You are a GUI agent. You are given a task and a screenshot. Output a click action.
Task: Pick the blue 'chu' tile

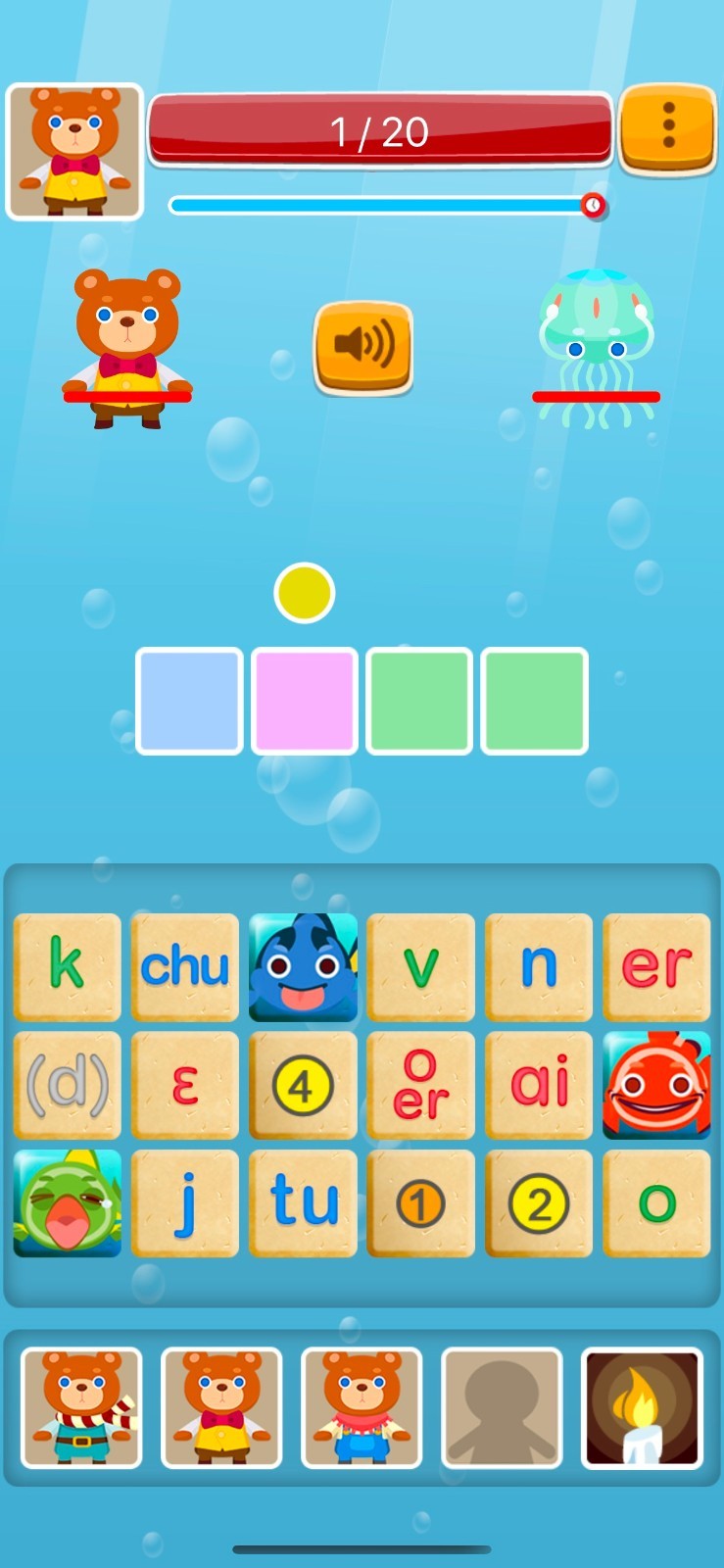184,966
